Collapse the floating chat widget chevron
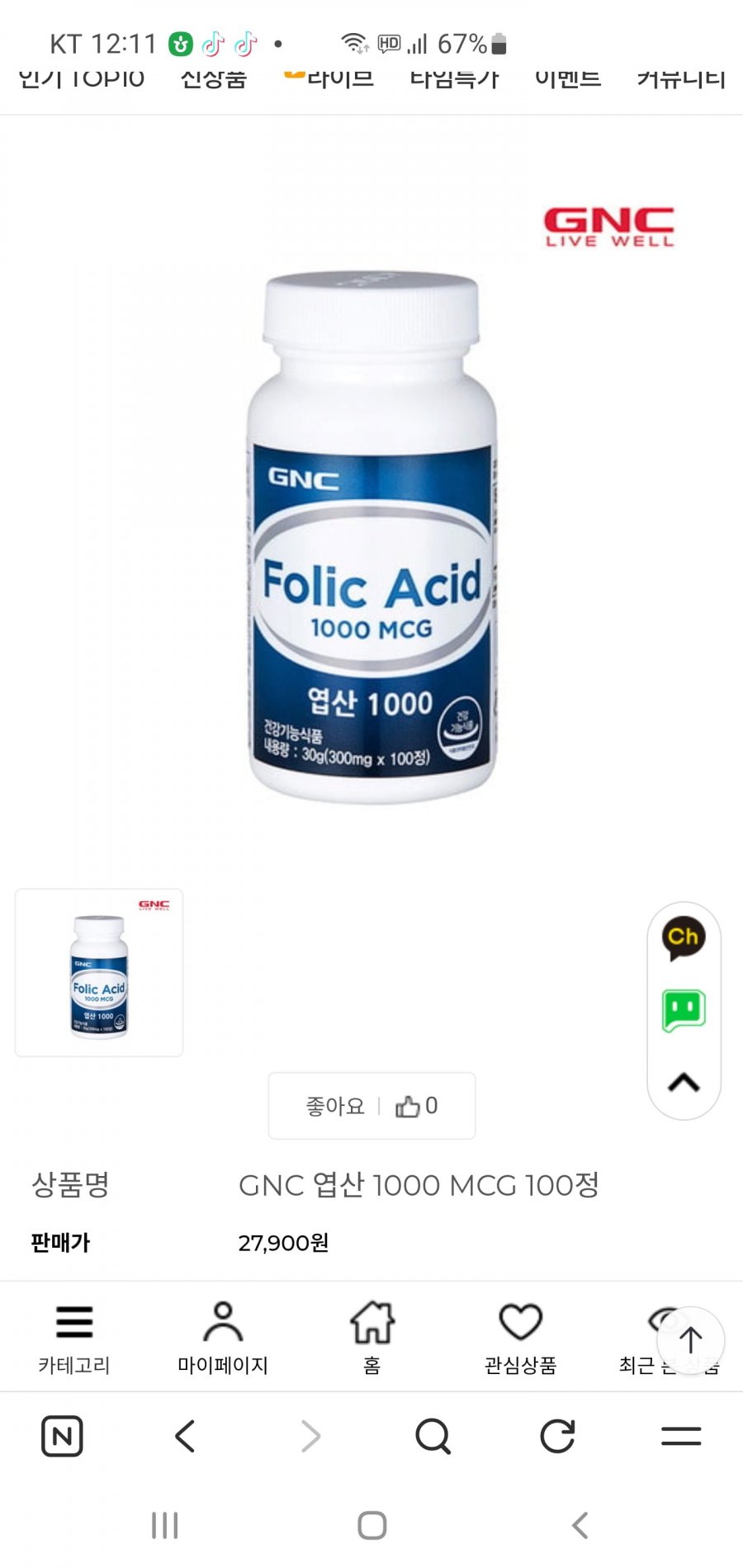743x1568 pixels. point(684,1082)
